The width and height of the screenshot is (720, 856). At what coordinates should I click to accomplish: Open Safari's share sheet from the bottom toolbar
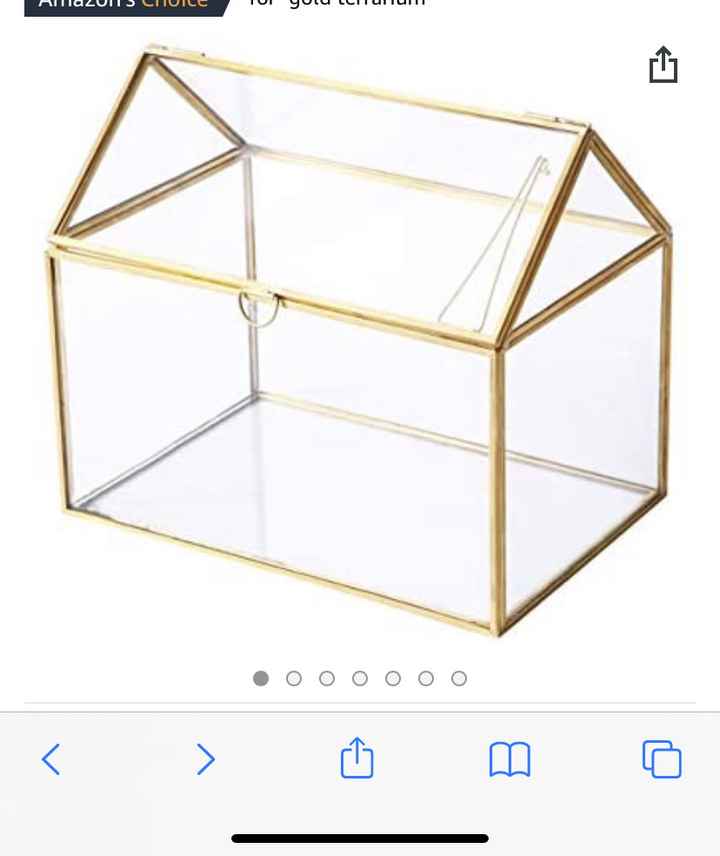coord(359,760)
